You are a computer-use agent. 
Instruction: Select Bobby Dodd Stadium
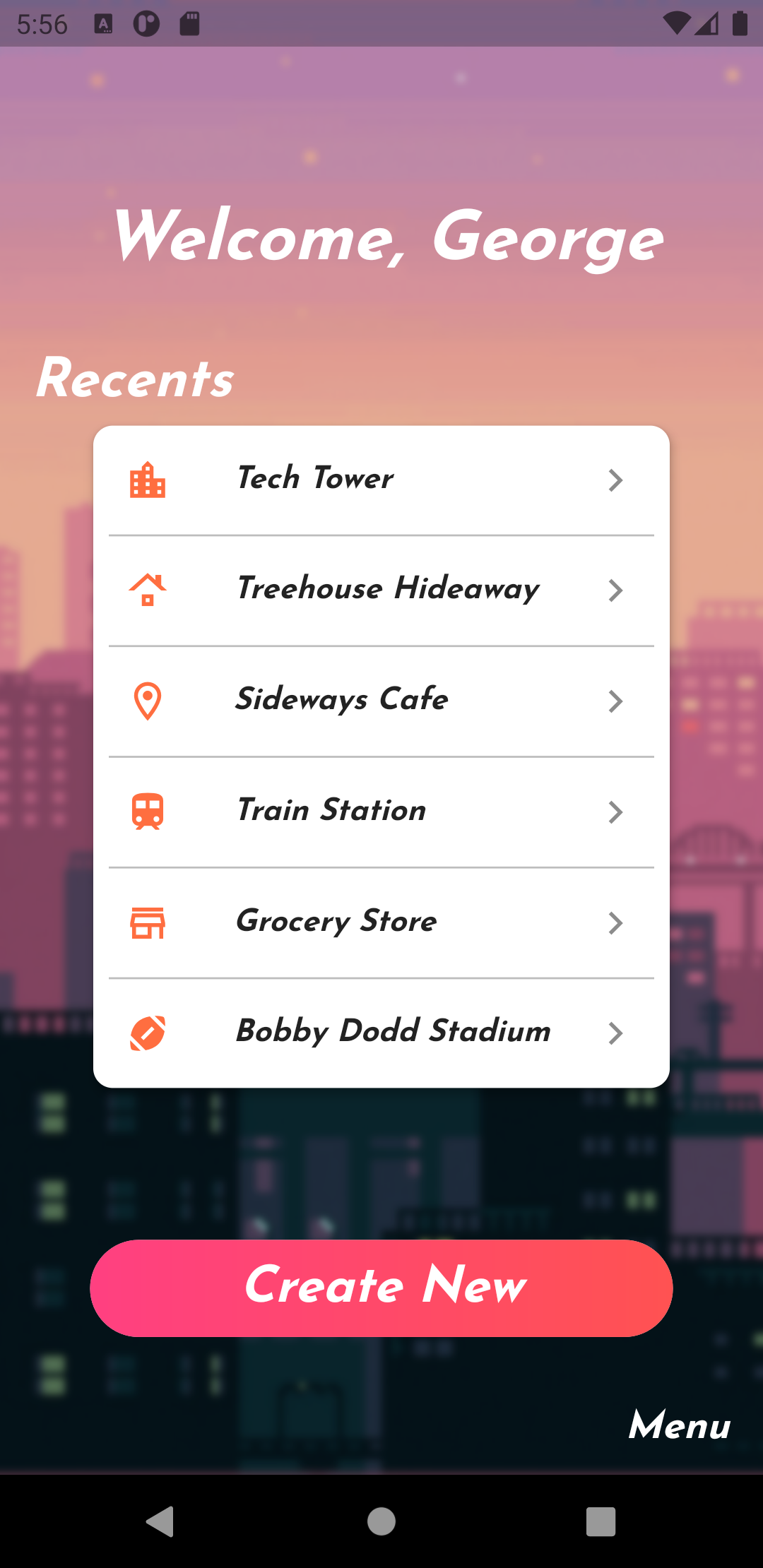click(x=381, y=1032)
